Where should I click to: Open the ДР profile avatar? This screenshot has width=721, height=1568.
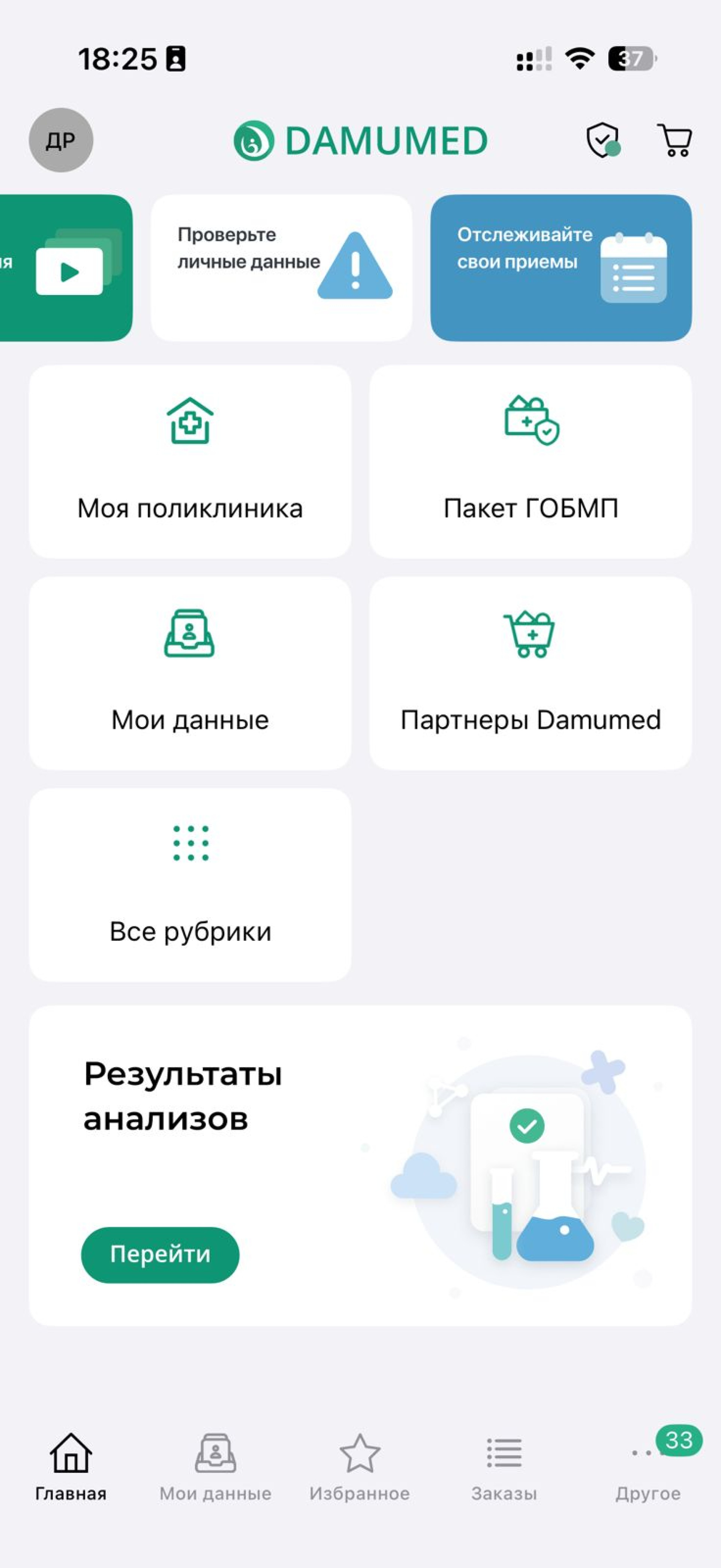pos(61,140)
